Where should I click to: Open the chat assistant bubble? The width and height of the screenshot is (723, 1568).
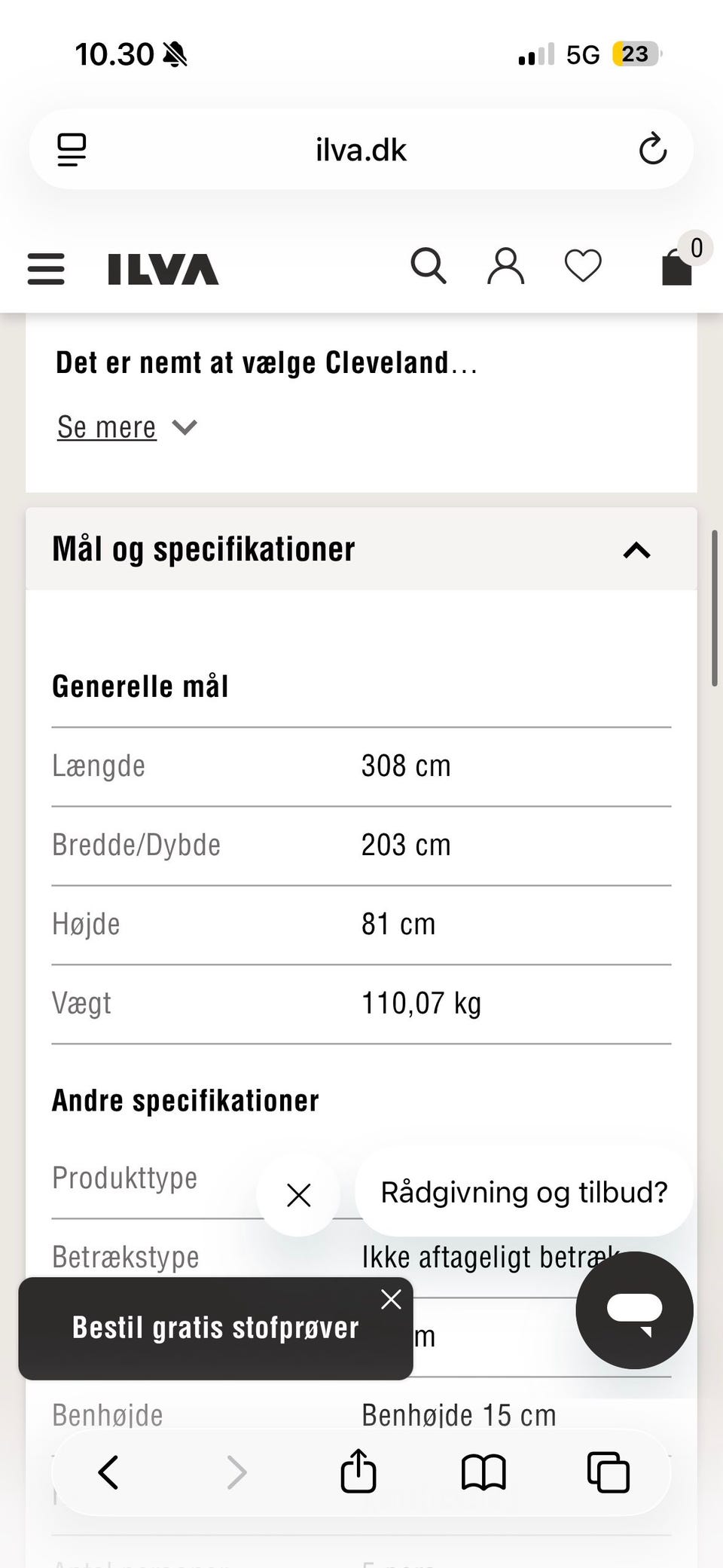pos(633,1311)
